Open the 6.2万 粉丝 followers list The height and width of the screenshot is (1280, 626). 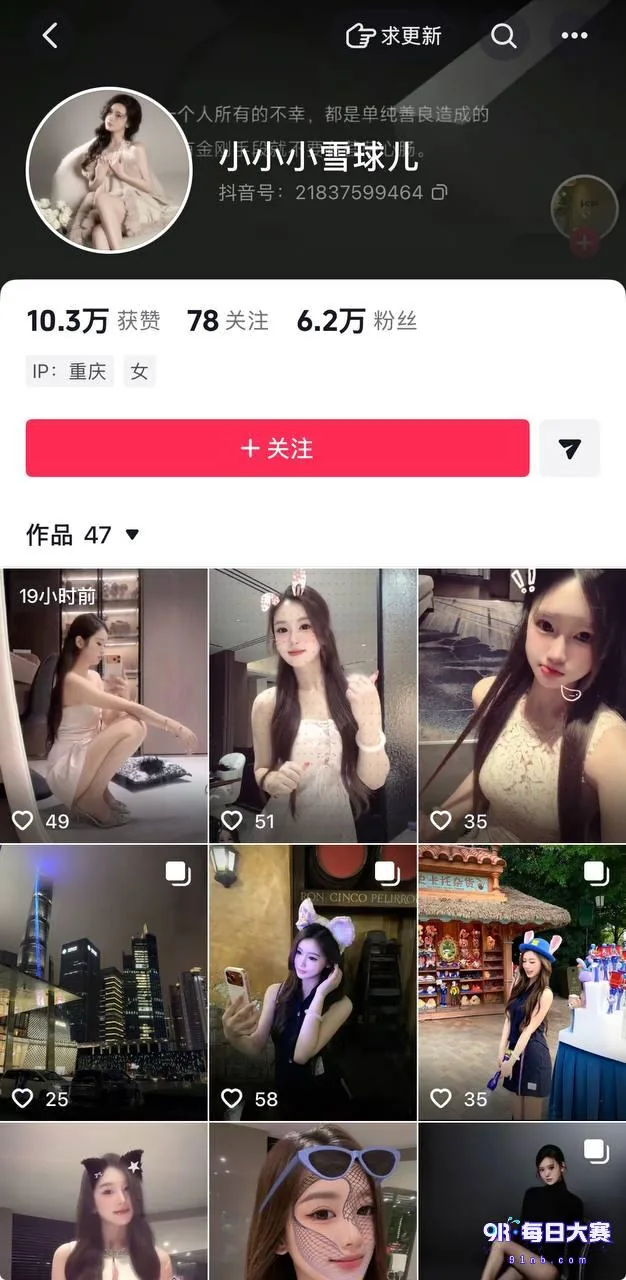point(357,321)
